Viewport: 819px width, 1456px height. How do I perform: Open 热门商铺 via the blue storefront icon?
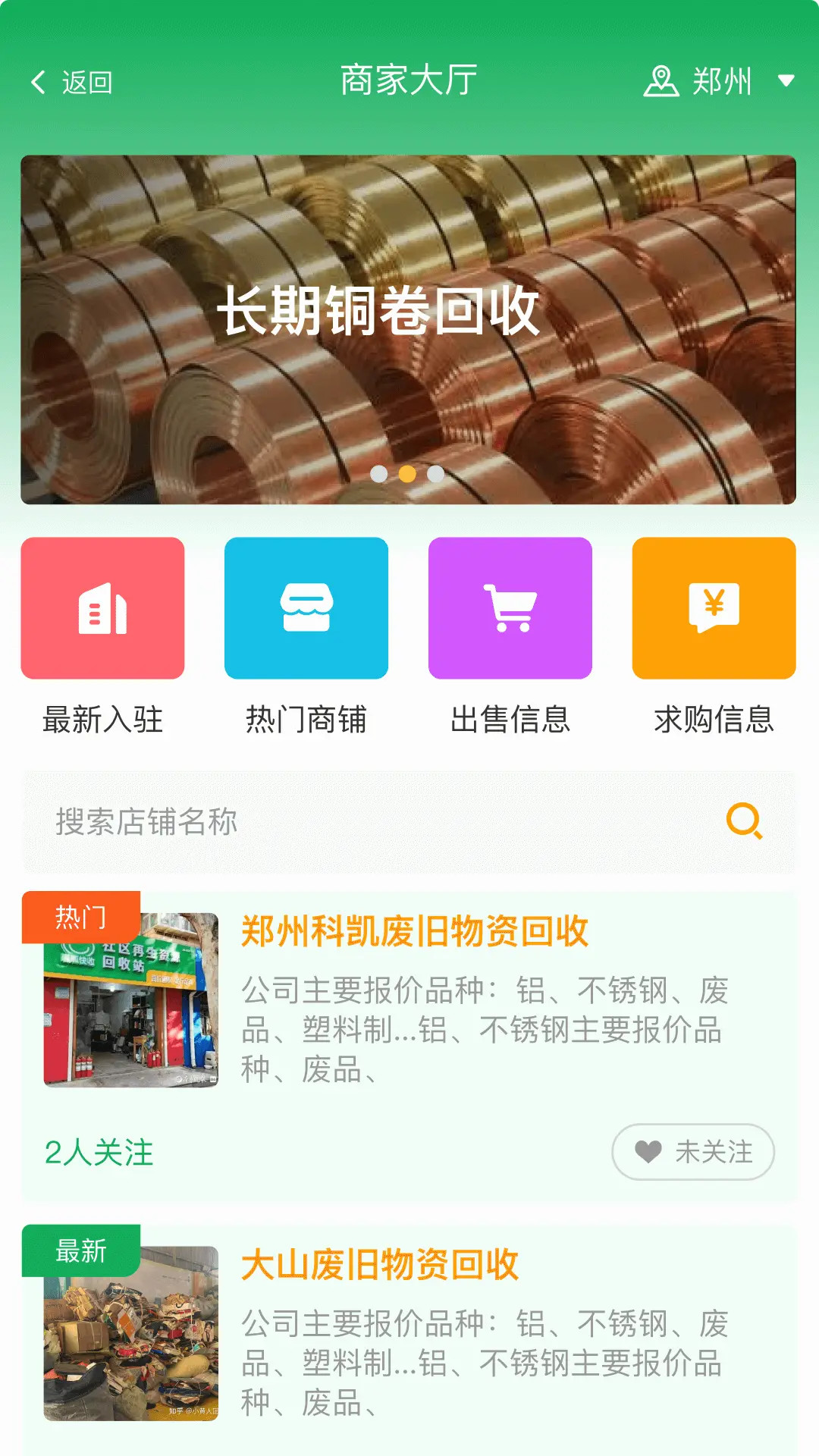pyautogui.click(x=306, y=609)
